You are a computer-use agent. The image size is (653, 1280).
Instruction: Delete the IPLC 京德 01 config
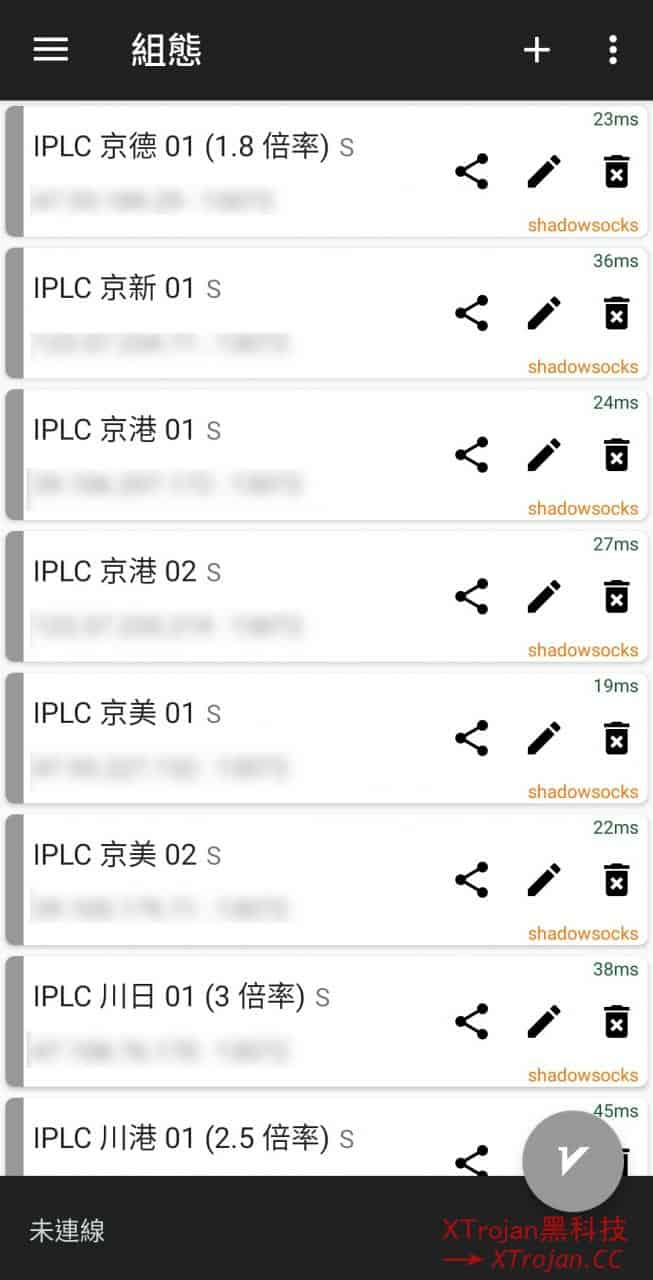tap(617, 172)
